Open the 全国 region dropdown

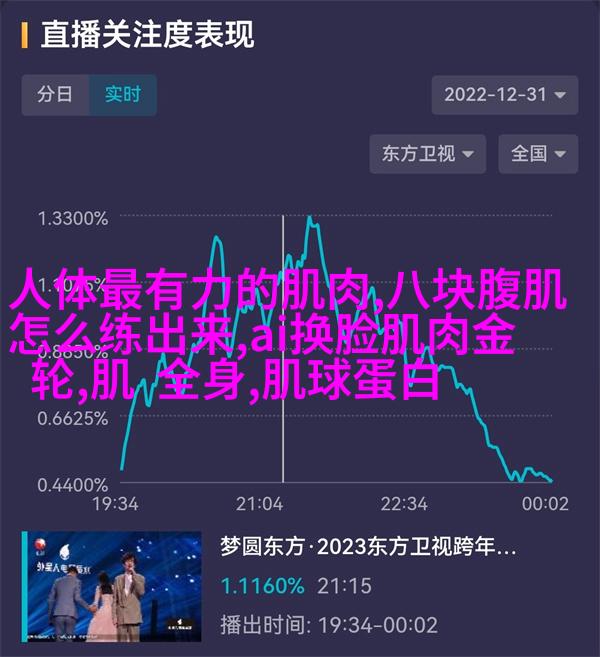tap(538, 154)
